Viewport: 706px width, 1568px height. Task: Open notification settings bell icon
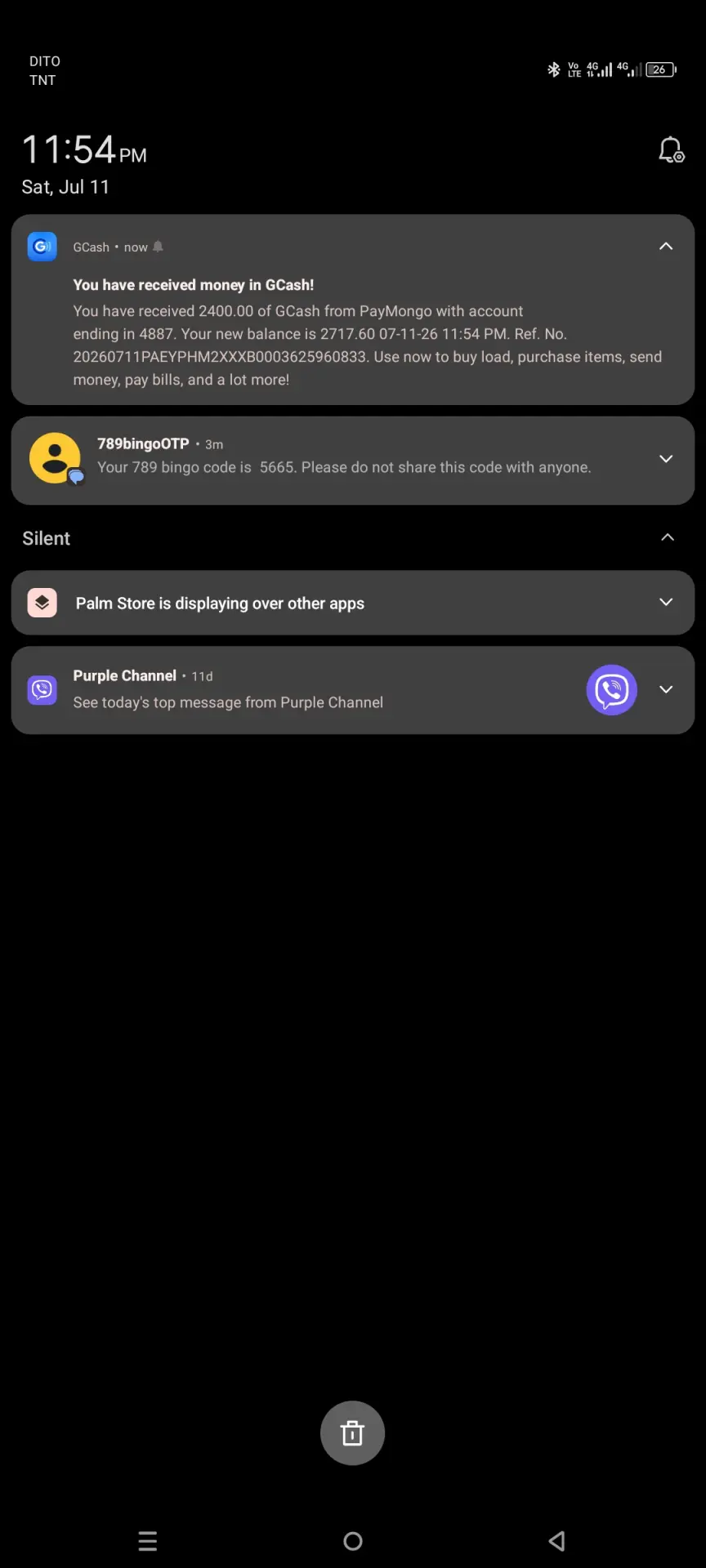[671, 149]
